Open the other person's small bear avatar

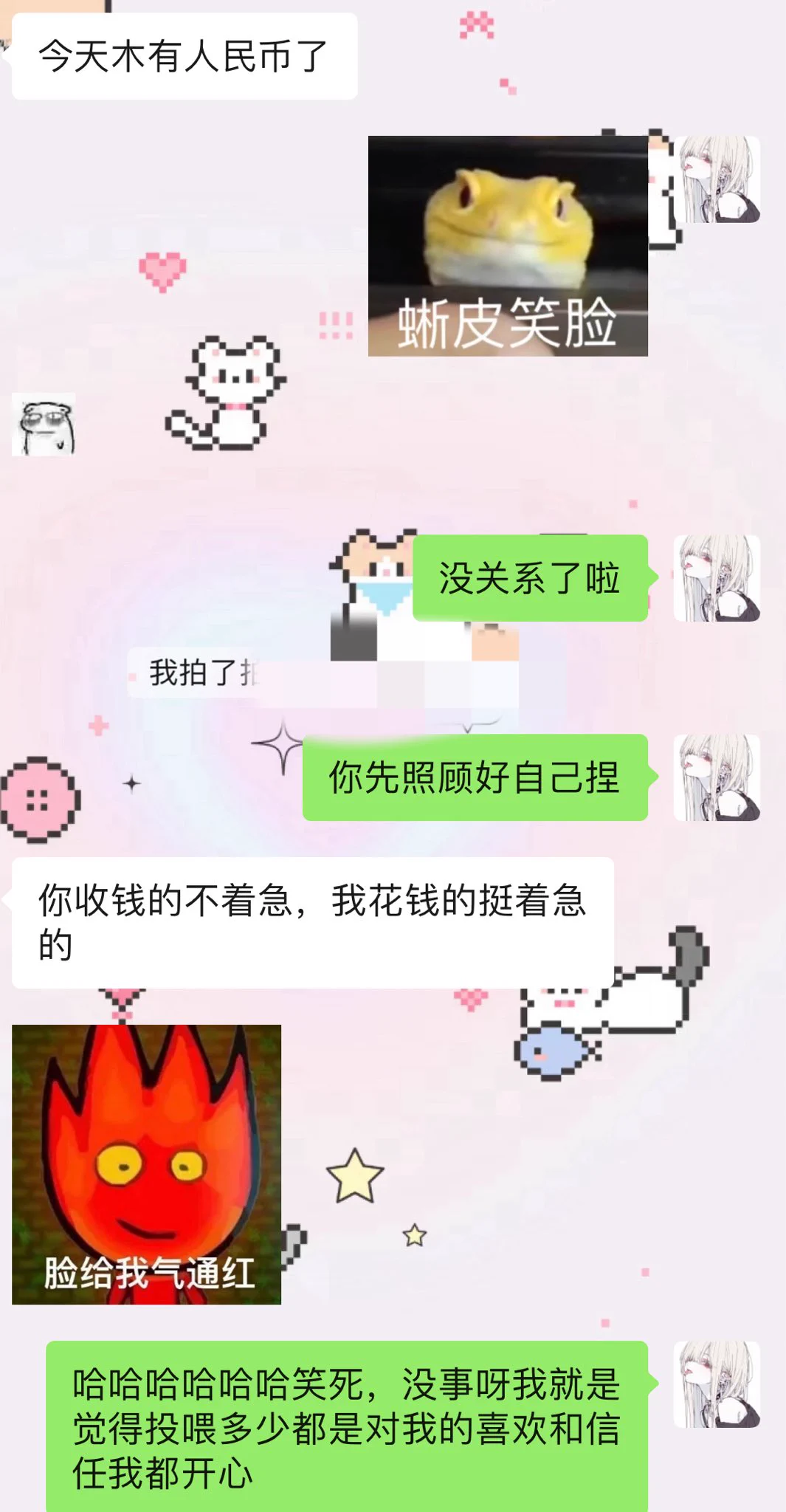click(x=44, y=425)
